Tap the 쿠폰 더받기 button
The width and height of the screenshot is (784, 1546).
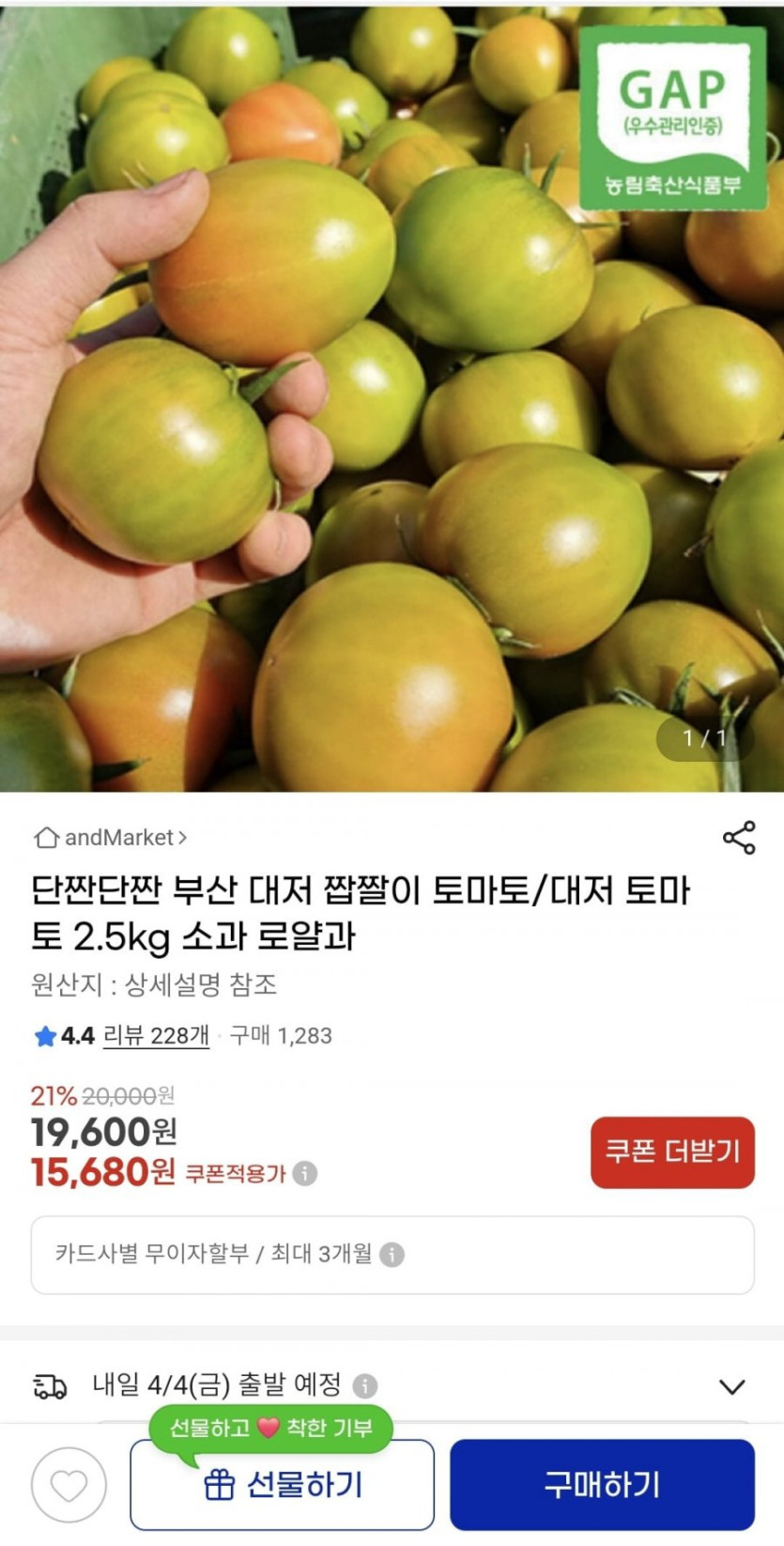[672, 1152]
